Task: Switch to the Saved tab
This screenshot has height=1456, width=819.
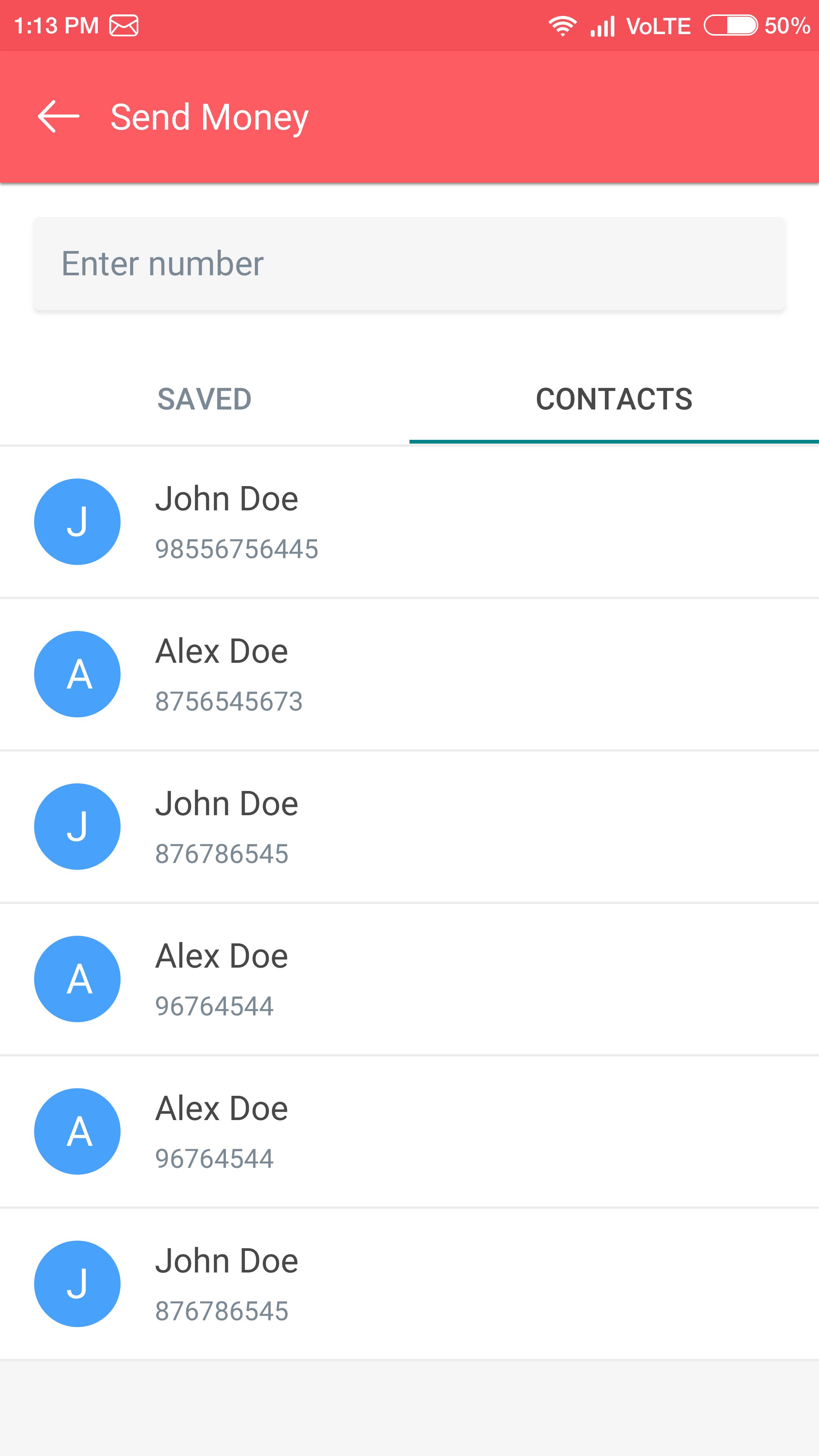Action: 204,399
